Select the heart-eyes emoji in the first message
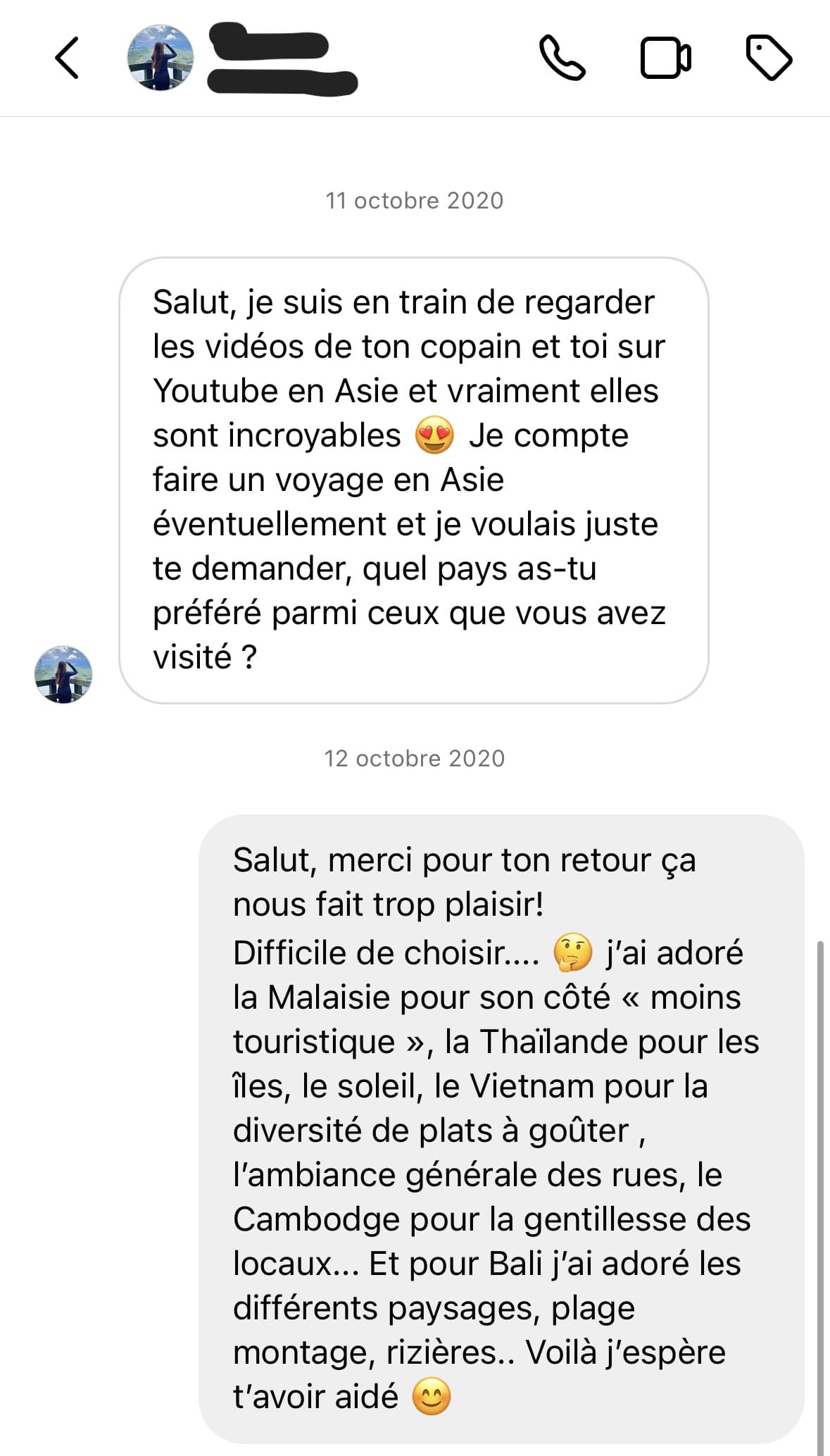Screen dimensions: 830x1456 point(434,435)
